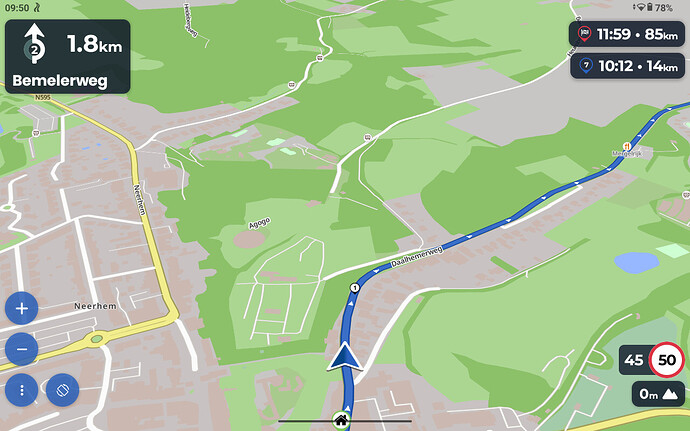Viewport: 690px width, 431px height.
Task: Toggle the map rotation view mode
Action: click(x=61, y=388)
